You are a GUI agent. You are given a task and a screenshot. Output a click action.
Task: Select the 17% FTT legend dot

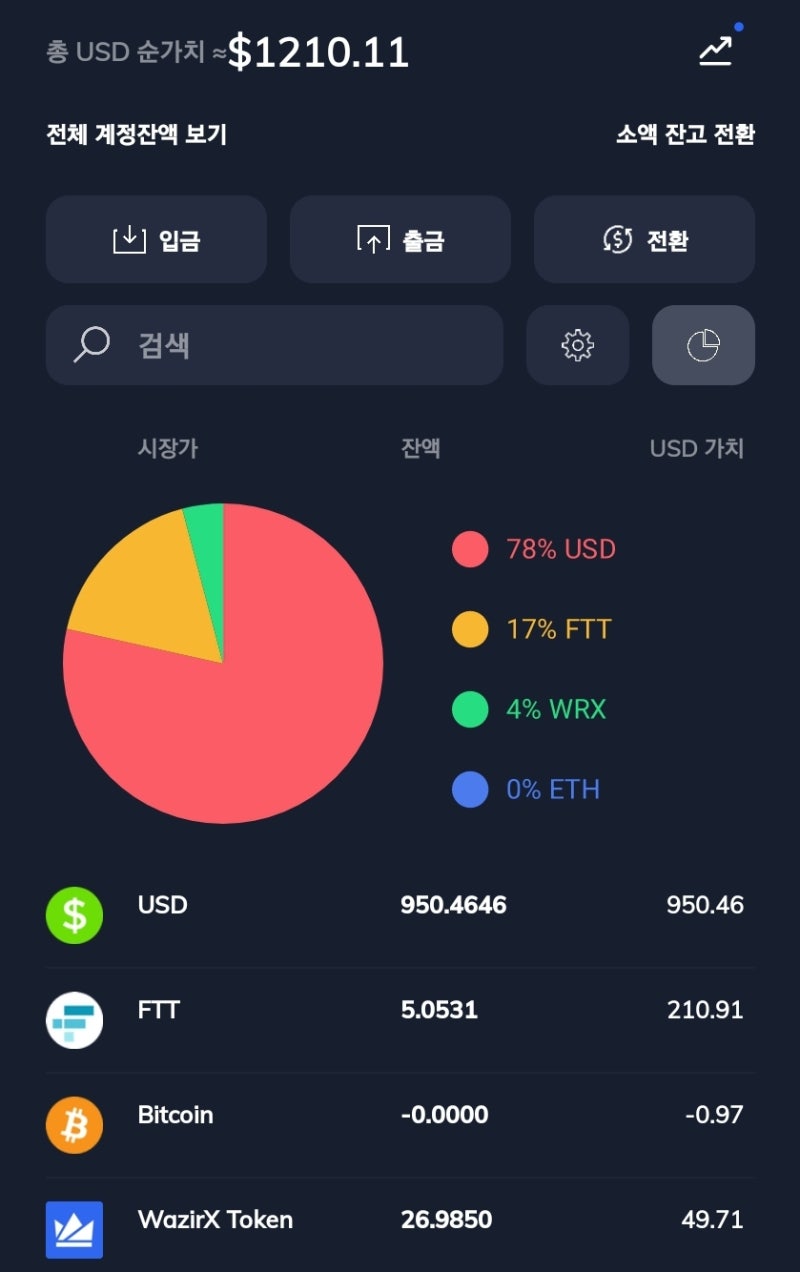(x=470, y=629)
